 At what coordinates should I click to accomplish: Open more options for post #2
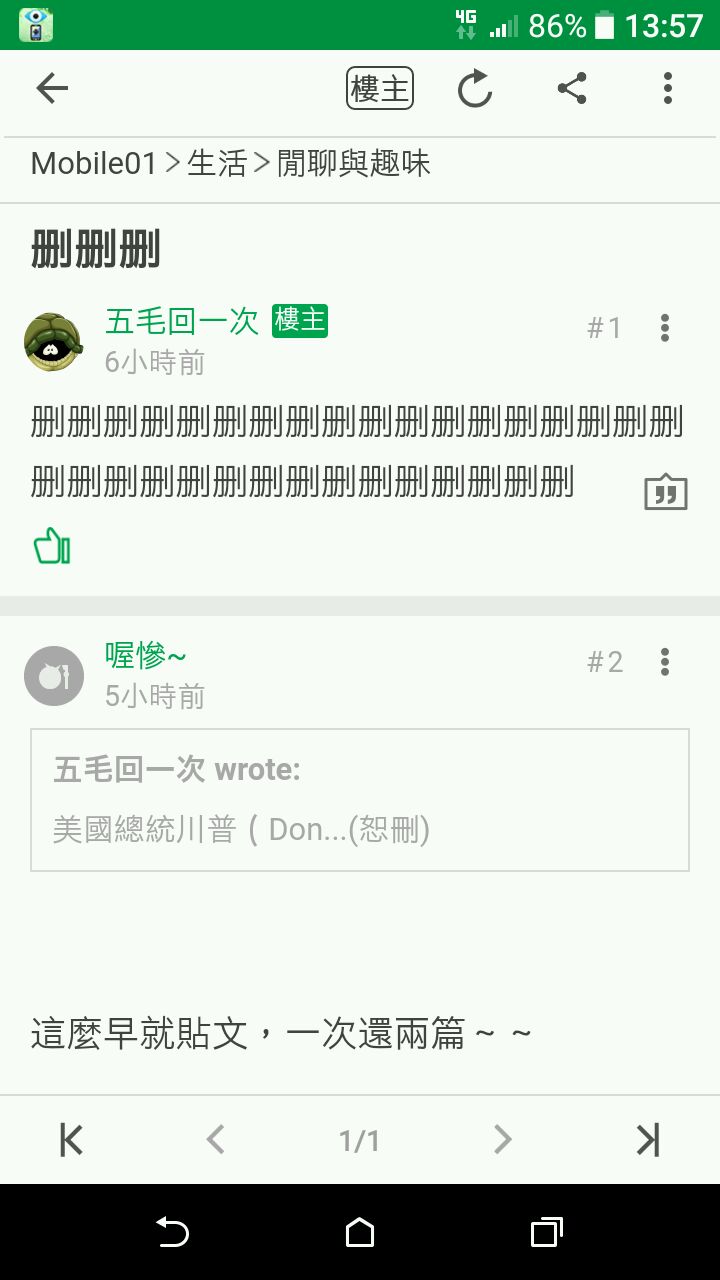point(665,662)
